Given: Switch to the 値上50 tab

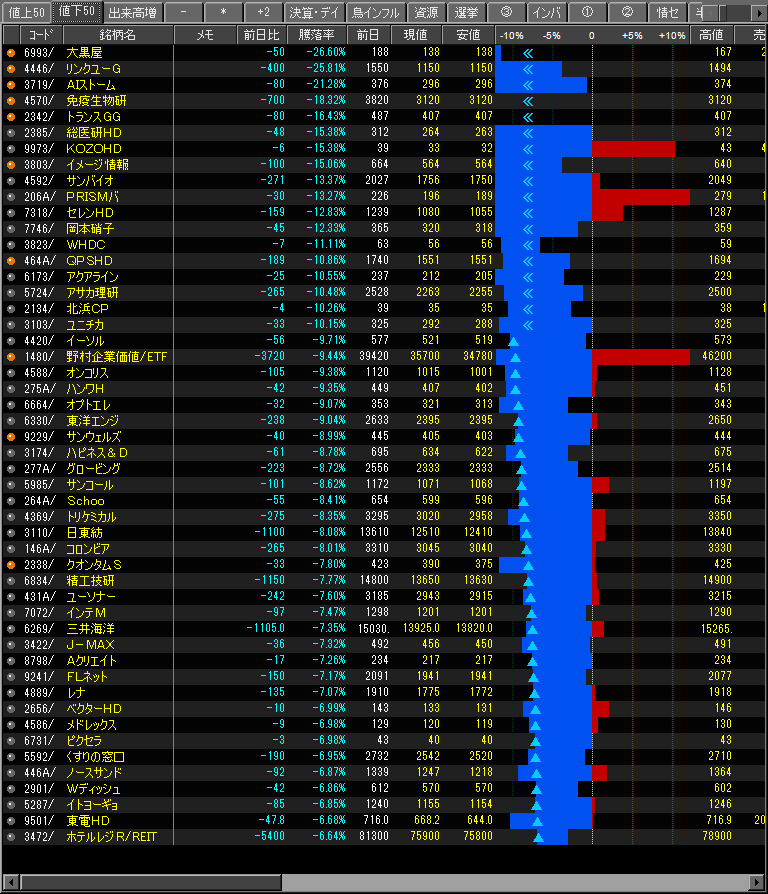Looking at the screenshot, I should point(25,12).
